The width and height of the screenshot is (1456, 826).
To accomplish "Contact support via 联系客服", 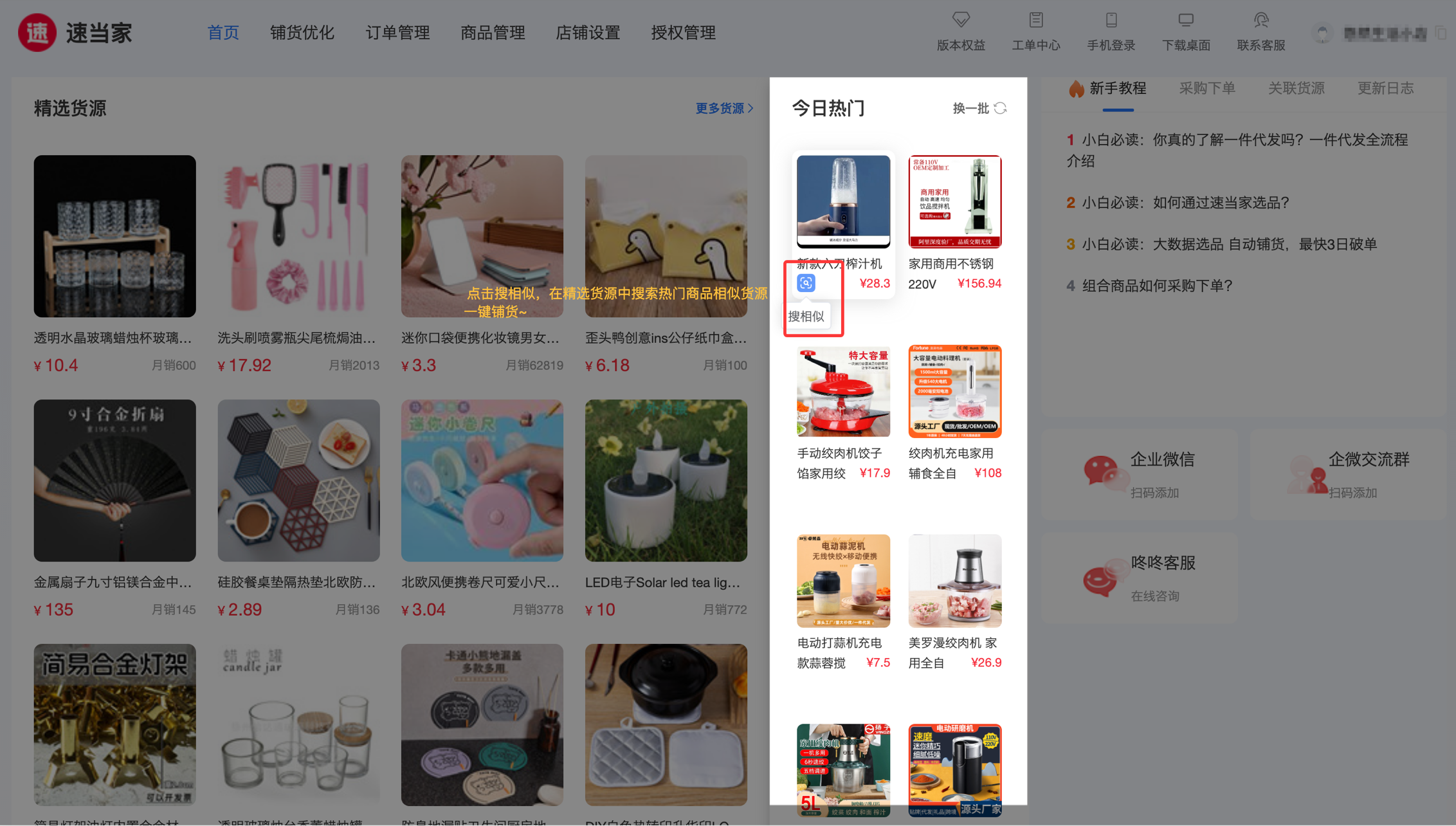I will [x=1260, y=32].
